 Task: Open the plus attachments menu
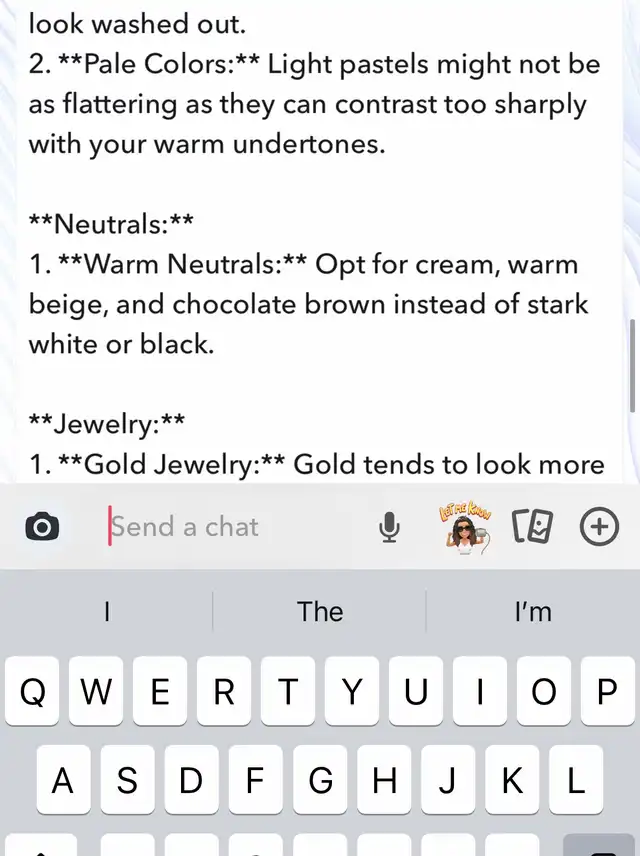tap(600, 527)
